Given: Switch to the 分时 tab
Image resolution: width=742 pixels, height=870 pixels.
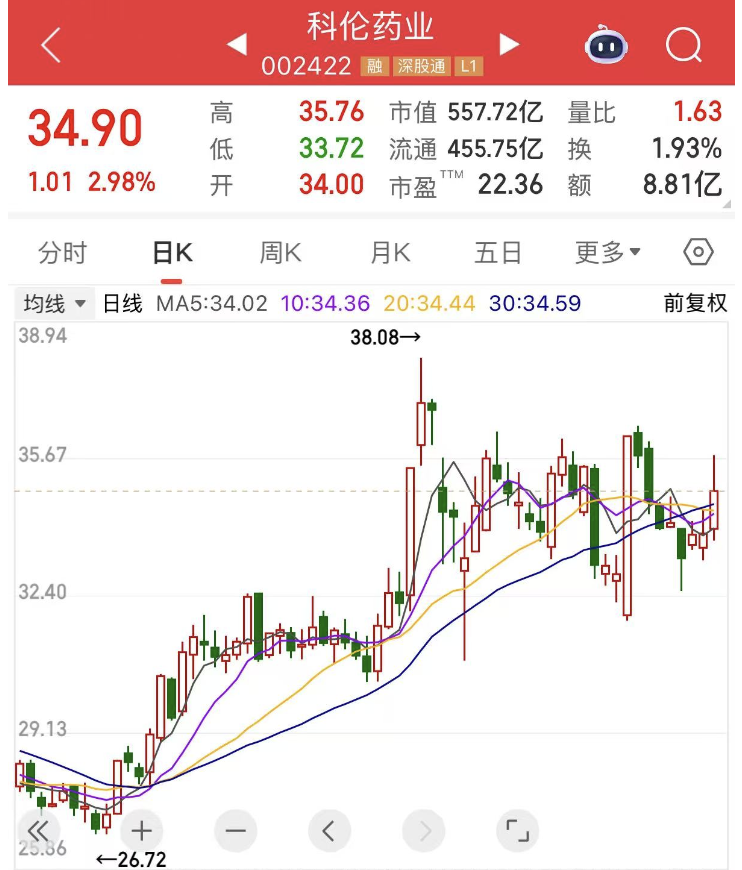Looking at the screenshot, I should [63, 253].
